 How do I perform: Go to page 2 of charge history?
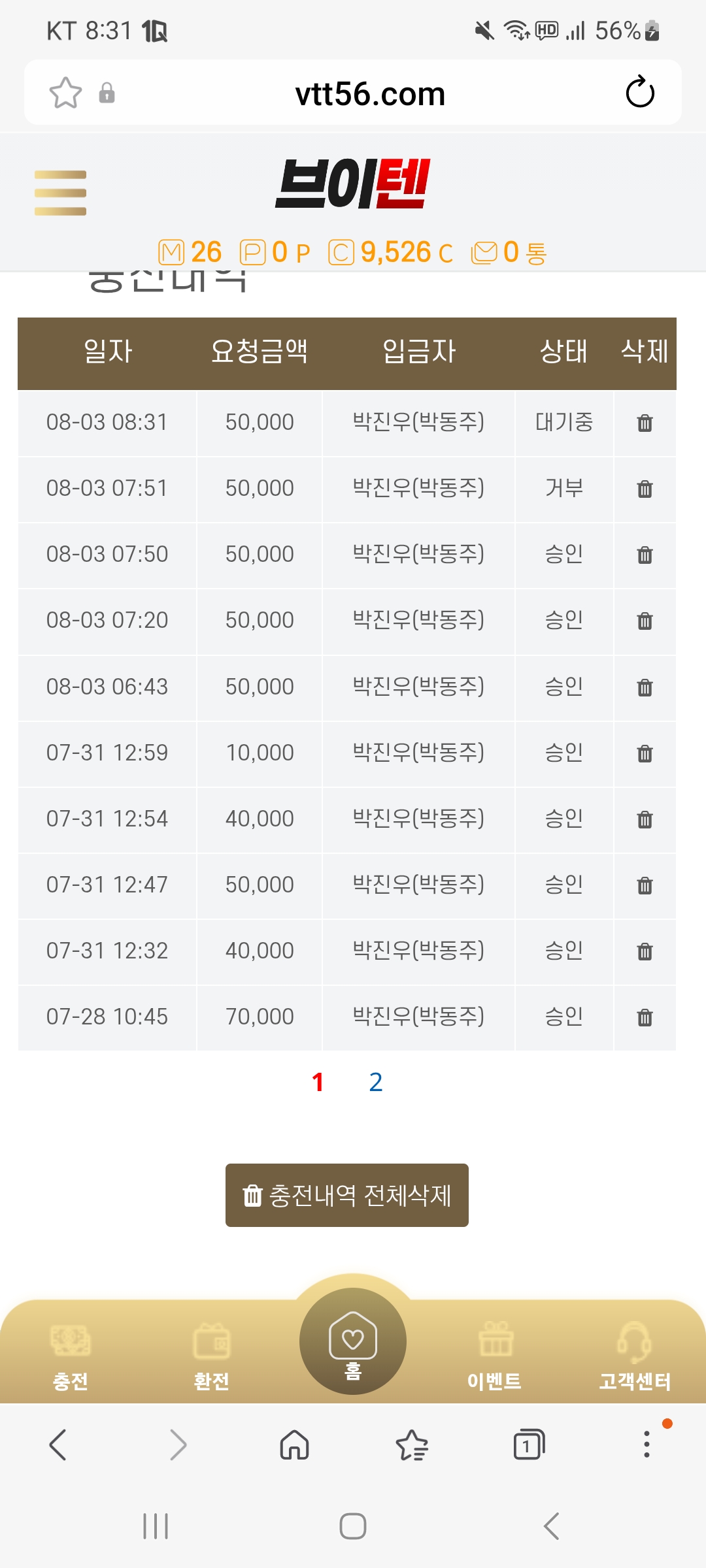tap(376, 1083)
